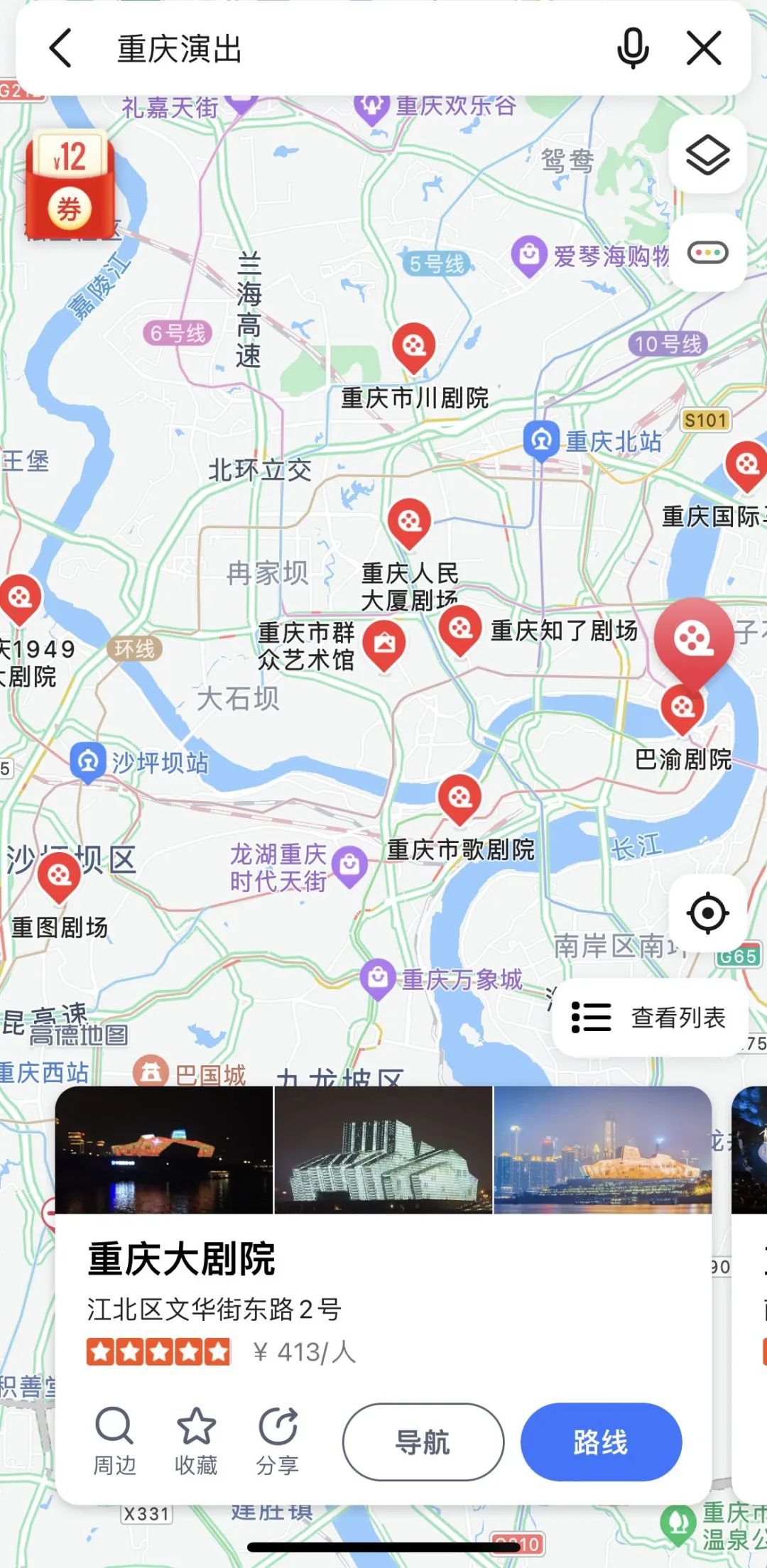Clear the search with the X

(x=704, y=48)
